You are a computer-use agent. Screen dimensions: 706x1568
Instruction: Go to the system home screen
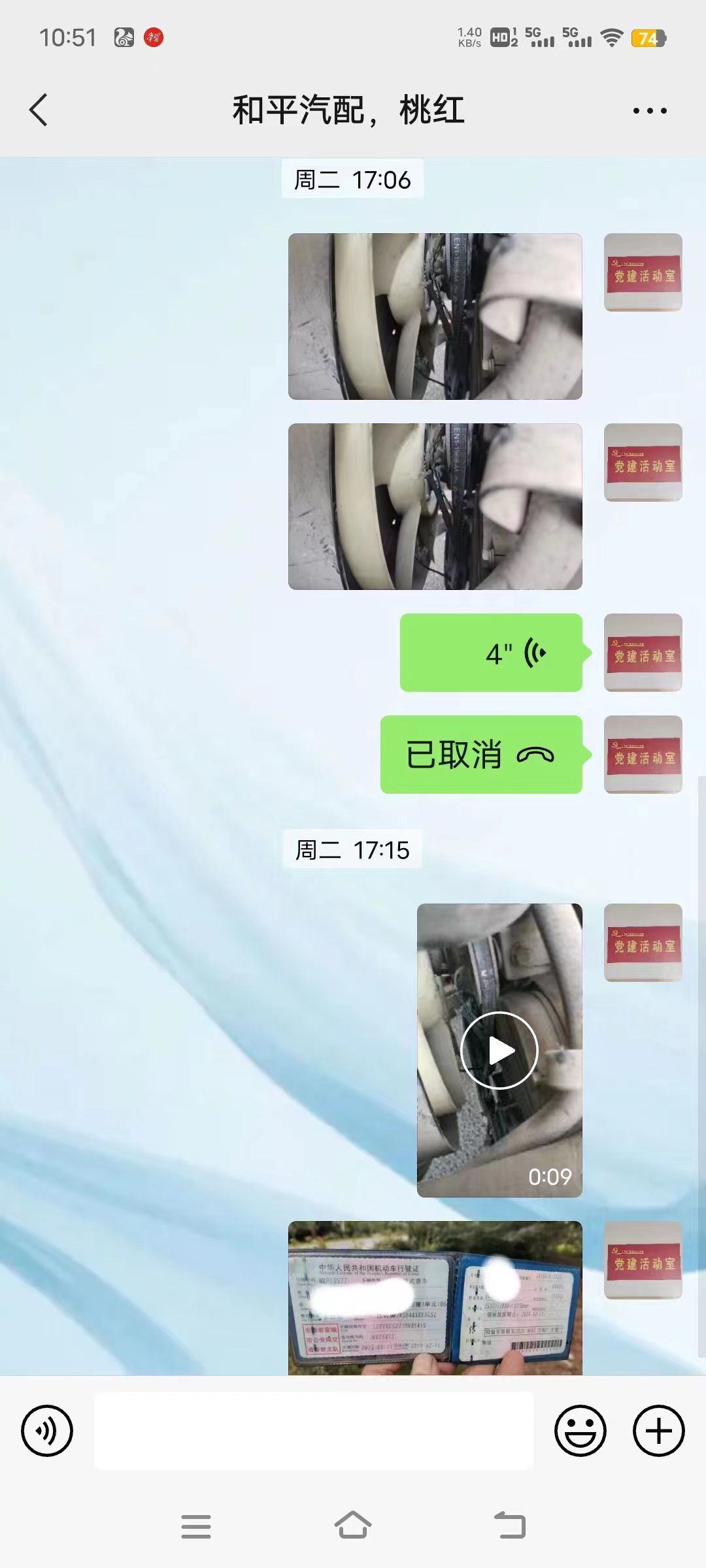tap(353, 1526)
